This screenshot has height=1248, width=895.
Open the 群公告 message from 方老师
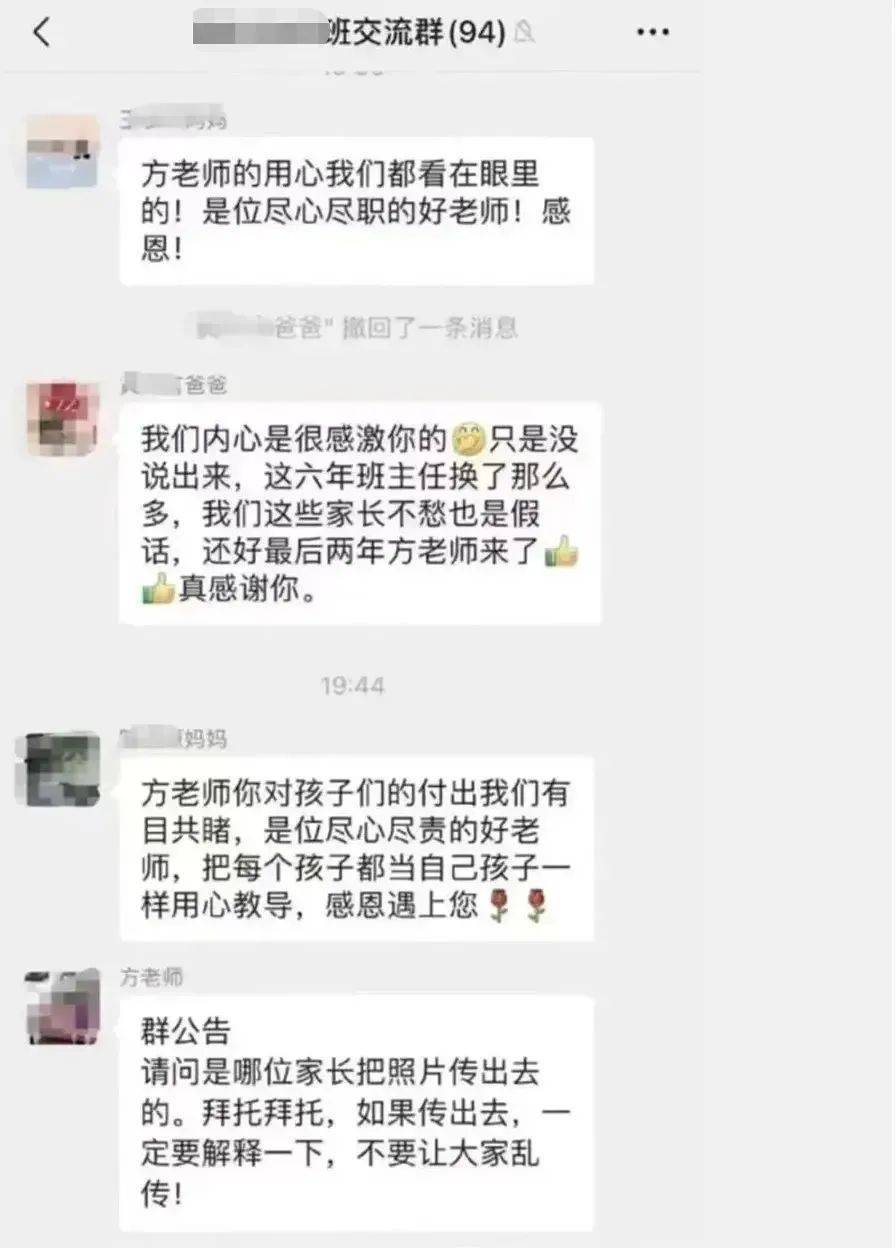[x=356, y=1112]
